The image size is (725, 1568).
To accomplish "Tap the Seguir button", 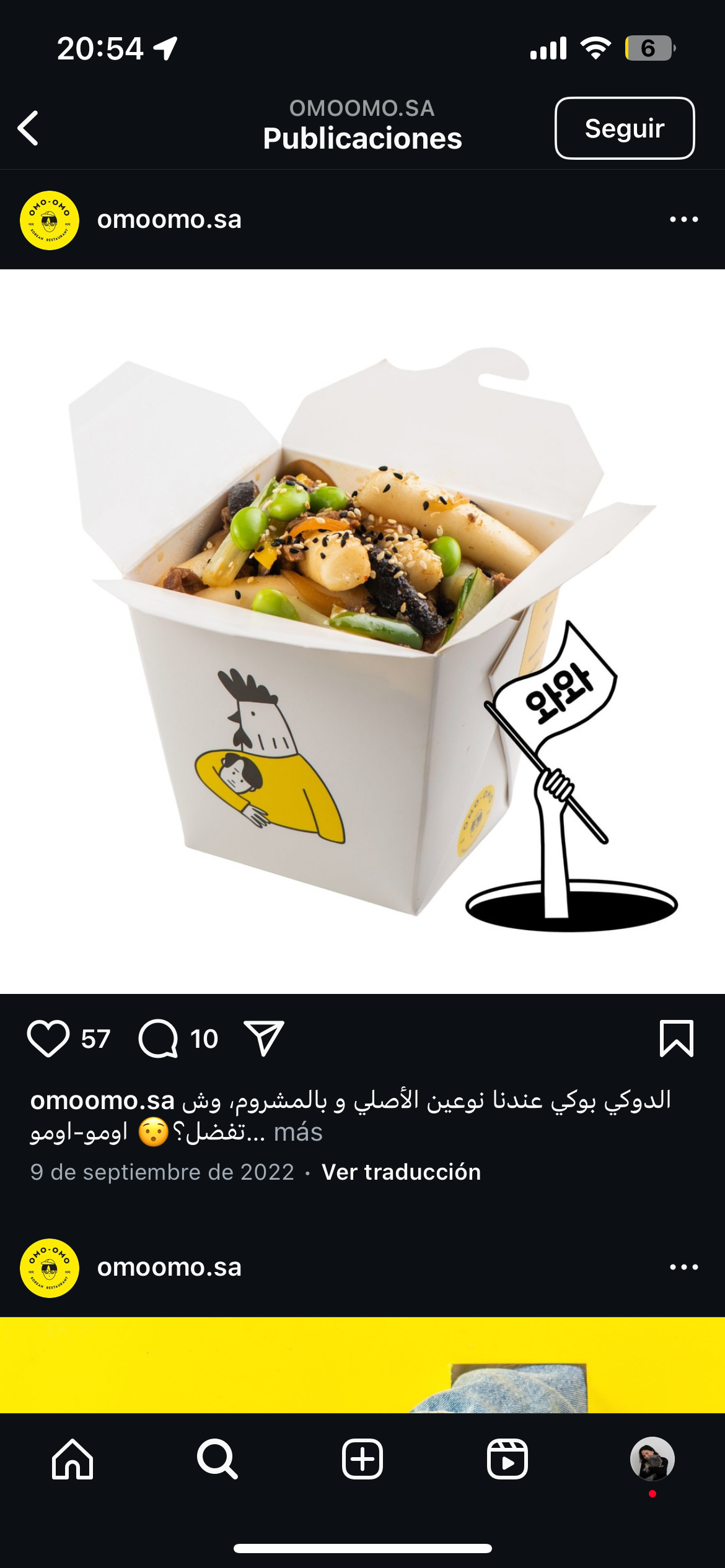I will tap(624, 128).
